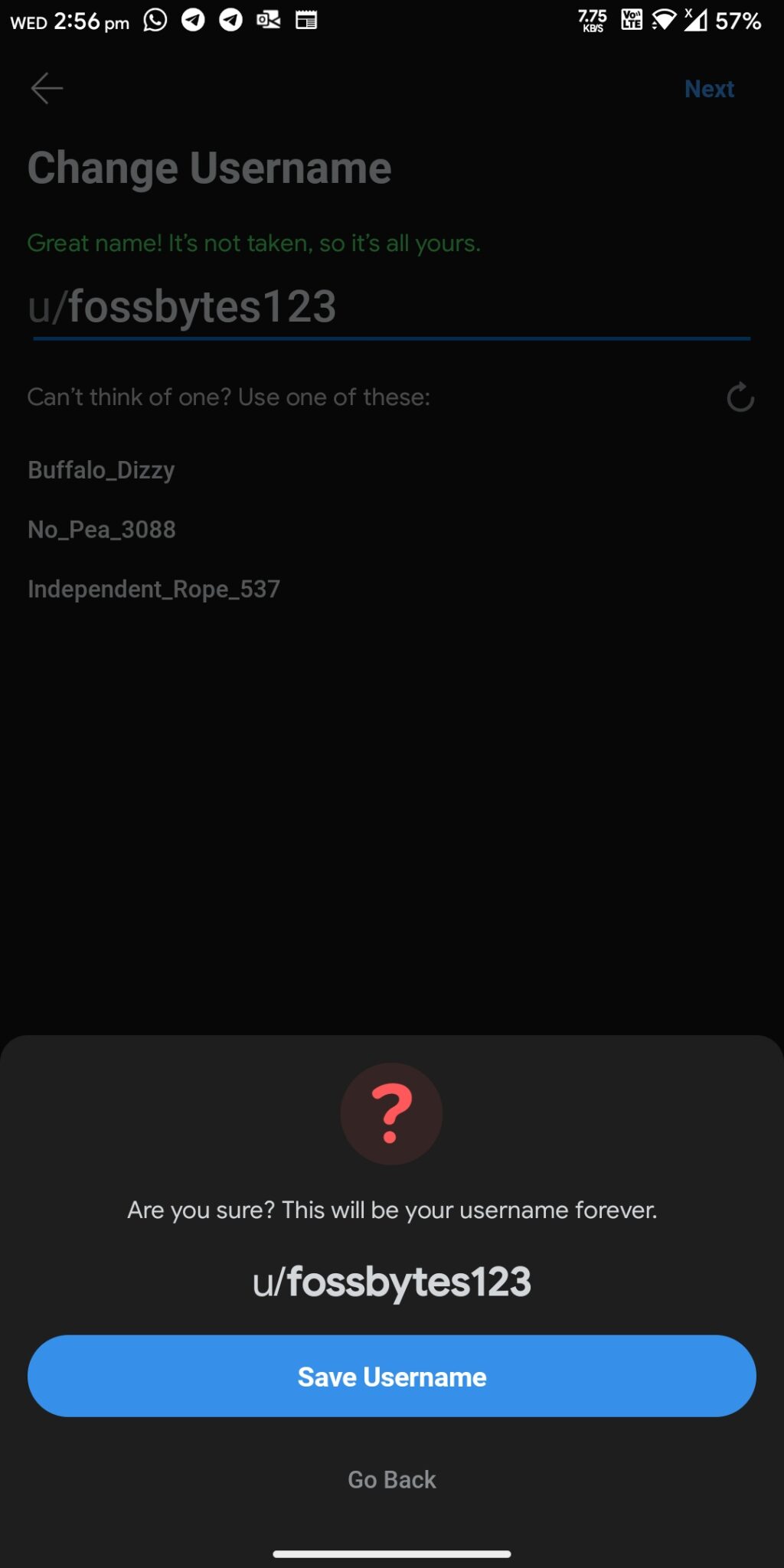Click the fossbytes123 username input field

(306, 306)
